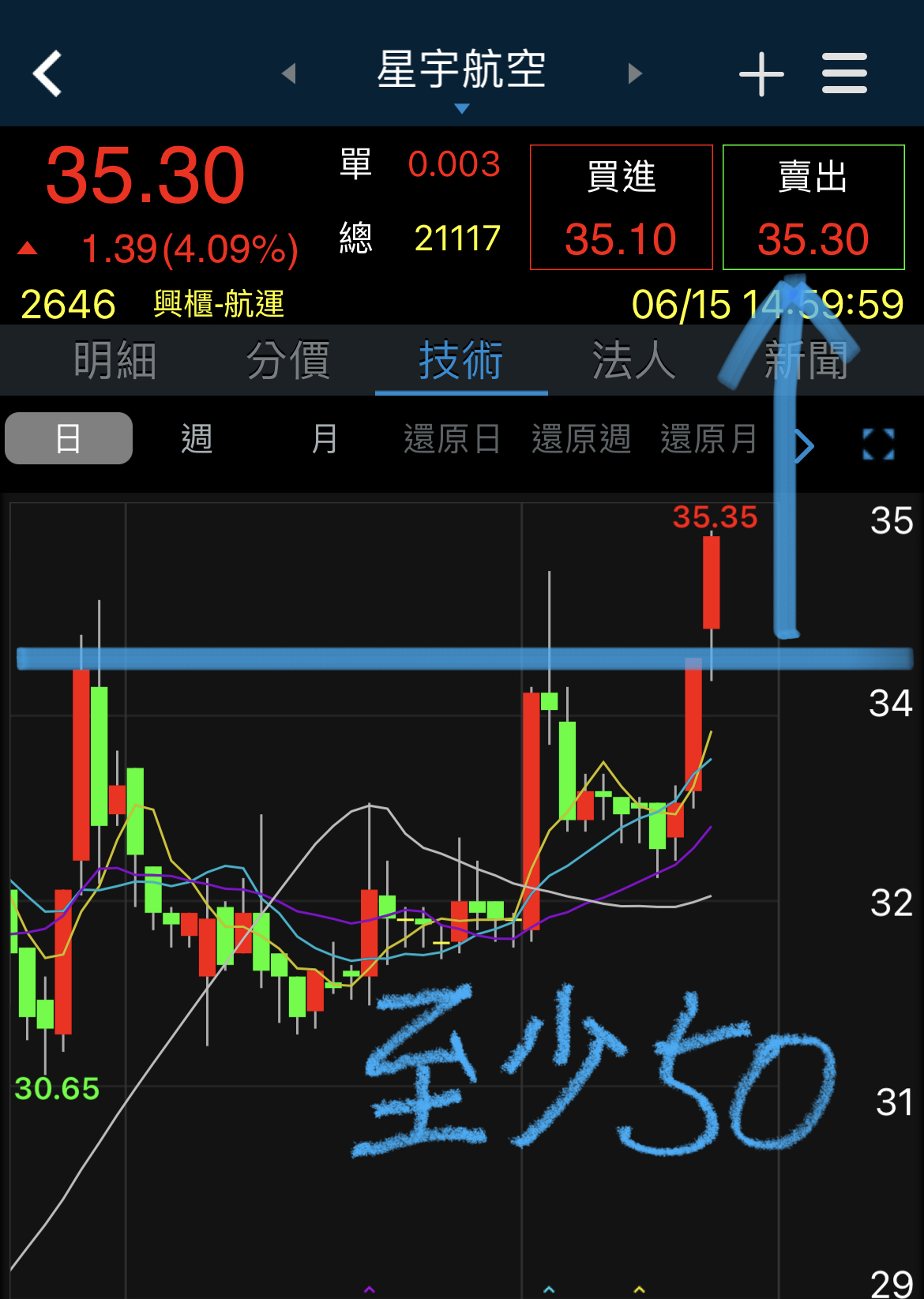Select the 還原日 adjusted daily chart

pos(453,438)
